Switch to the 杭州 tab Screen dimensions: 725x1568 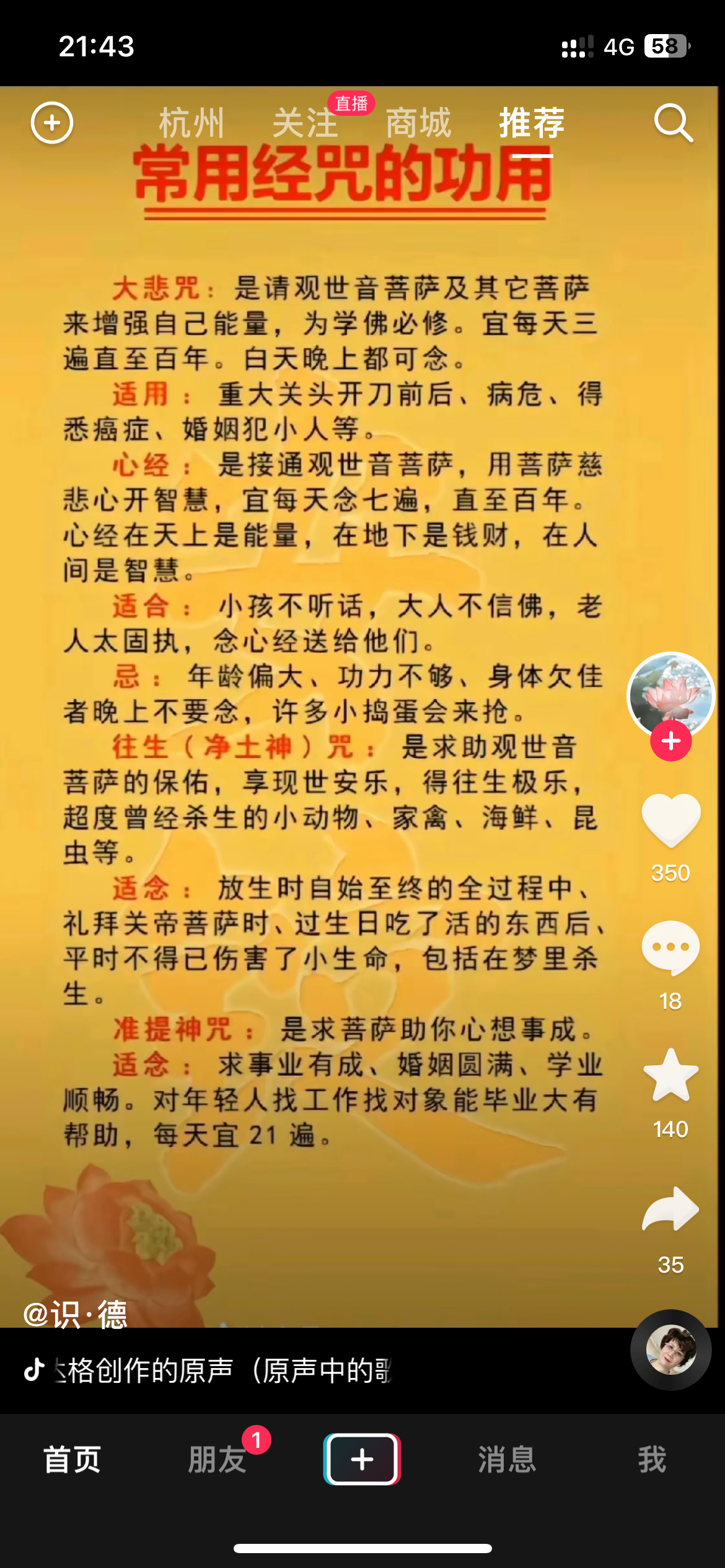[x=191, y=123]
